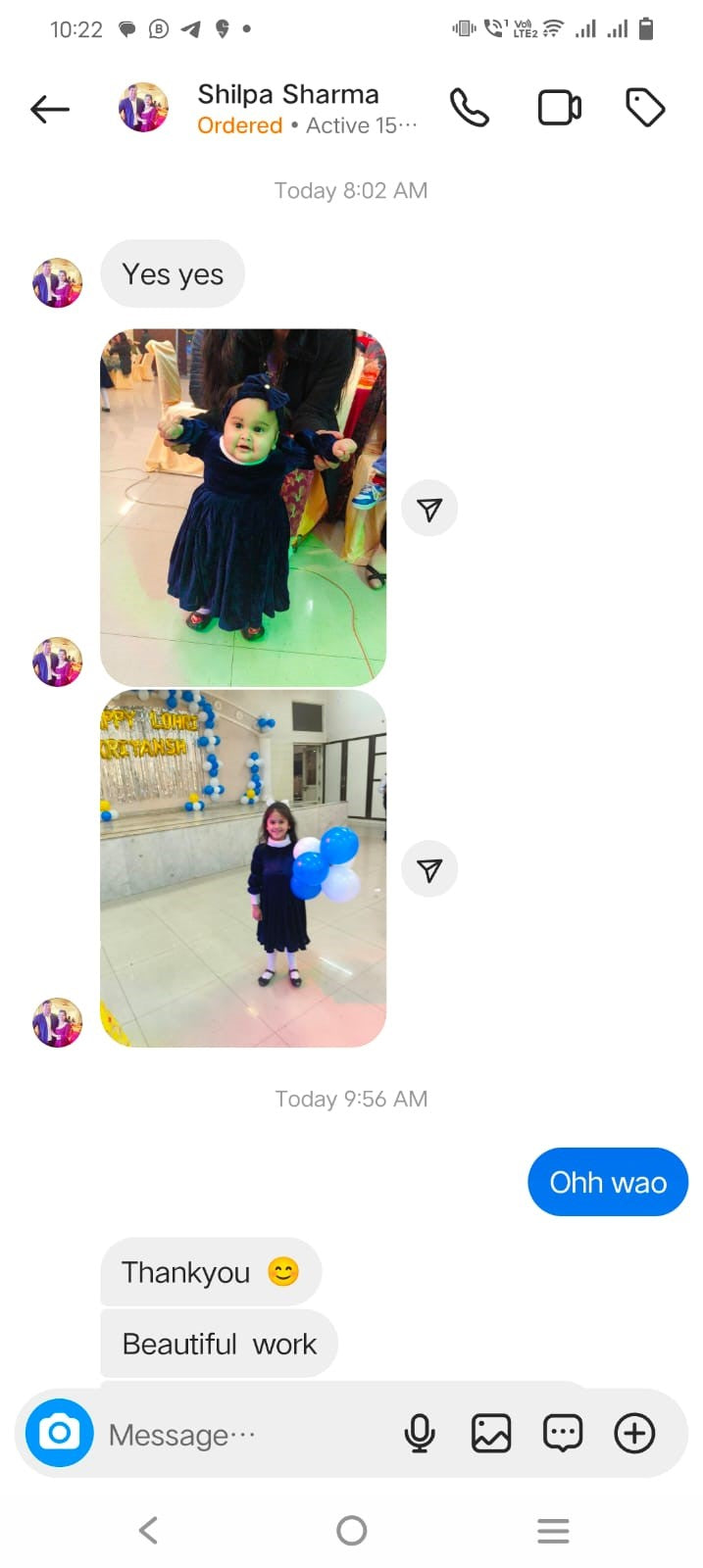The height and width of the screenshot is (1568, 703).
Task: Open more options plus icon
Action: 634,1434
